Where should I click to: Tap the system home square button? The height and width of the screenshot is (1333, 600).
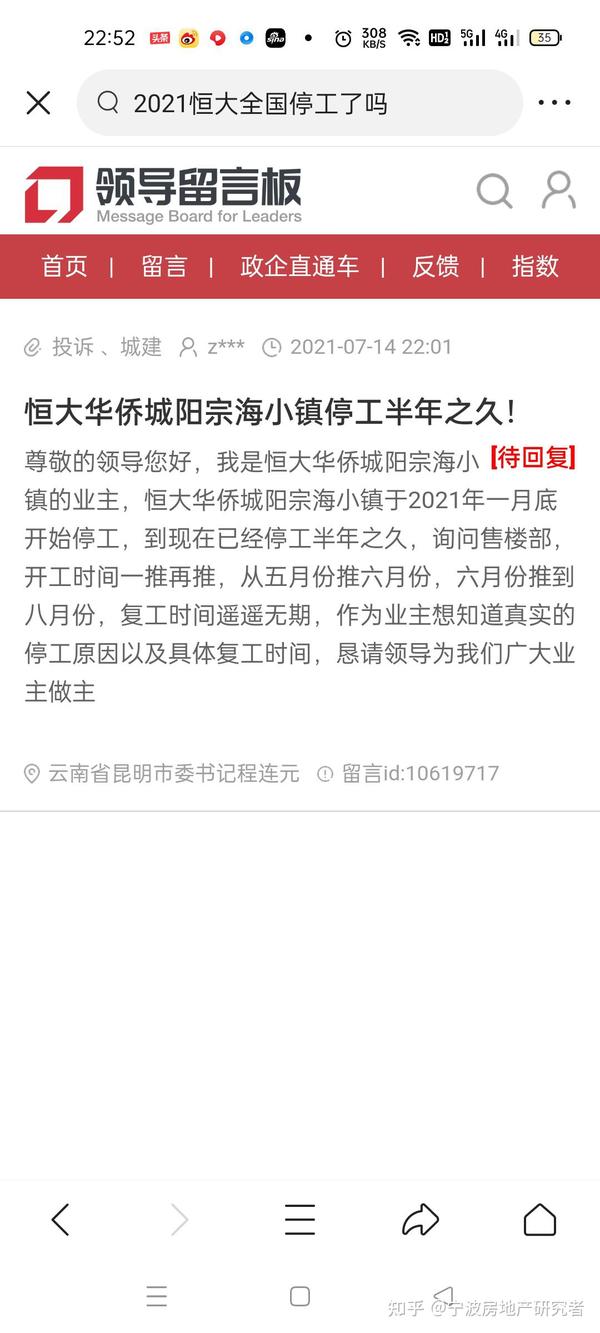[x=300, y=1297]
